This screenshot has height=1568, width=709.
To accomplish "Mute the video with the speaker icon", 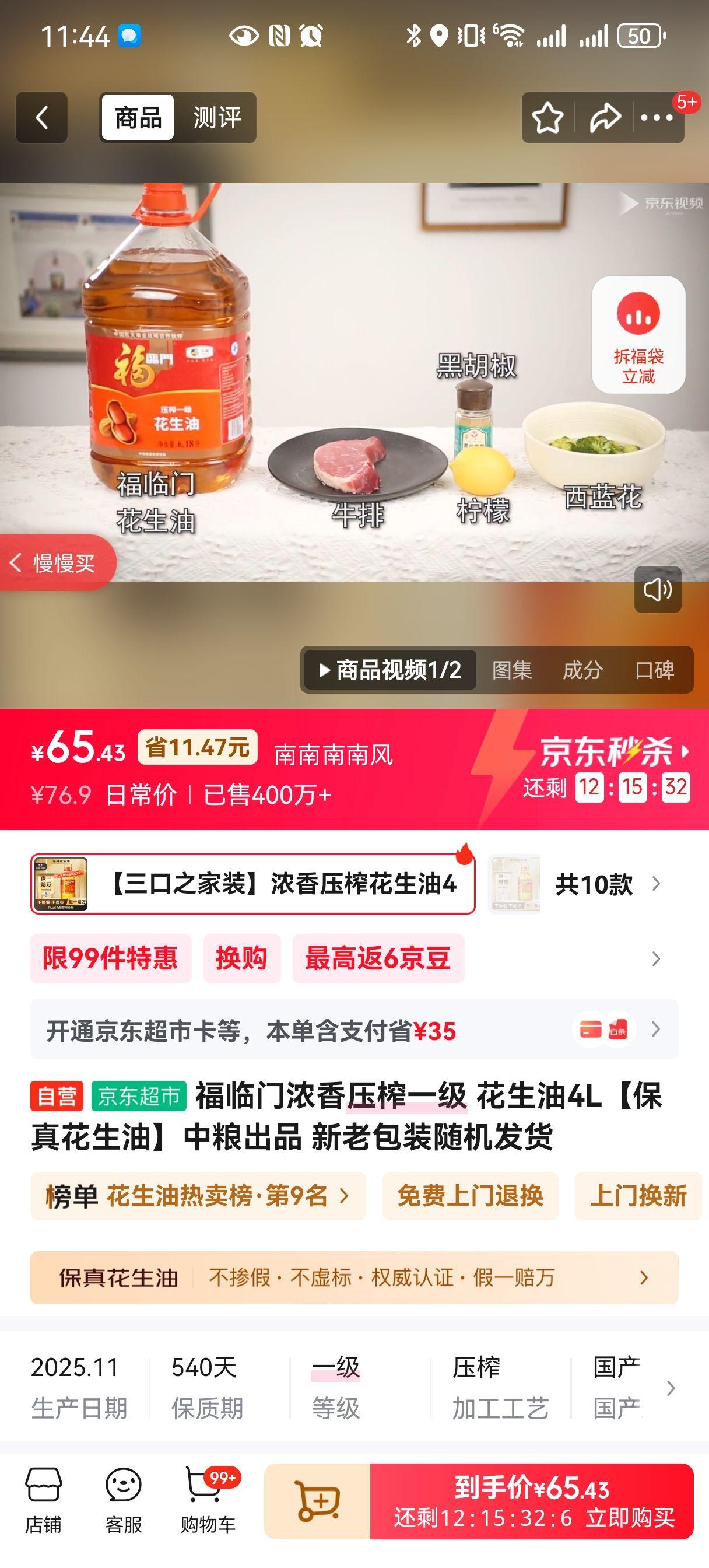I will tap(657, 589).
